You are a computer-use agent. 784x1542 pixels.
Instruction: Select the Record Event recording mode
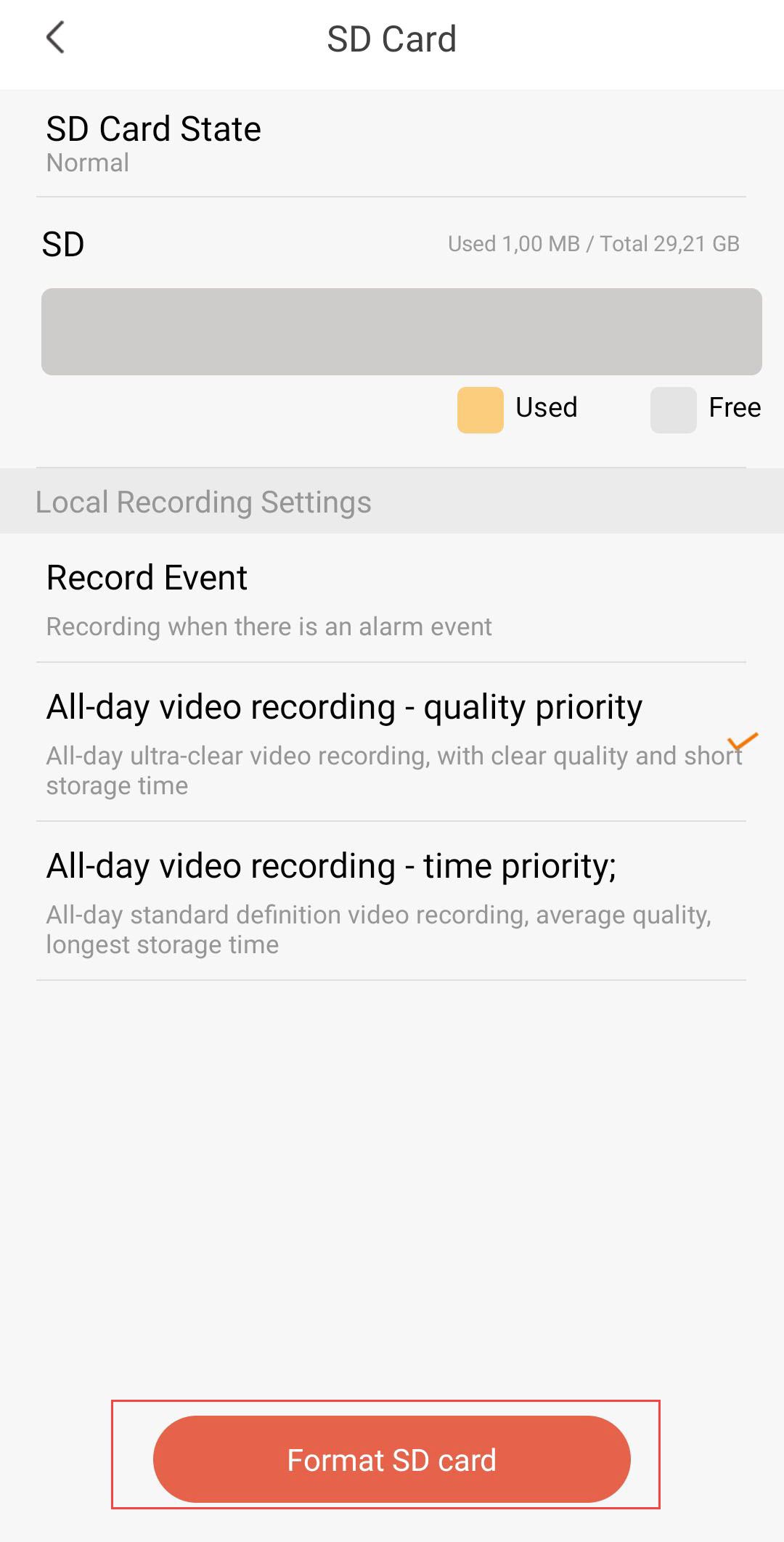391,599
